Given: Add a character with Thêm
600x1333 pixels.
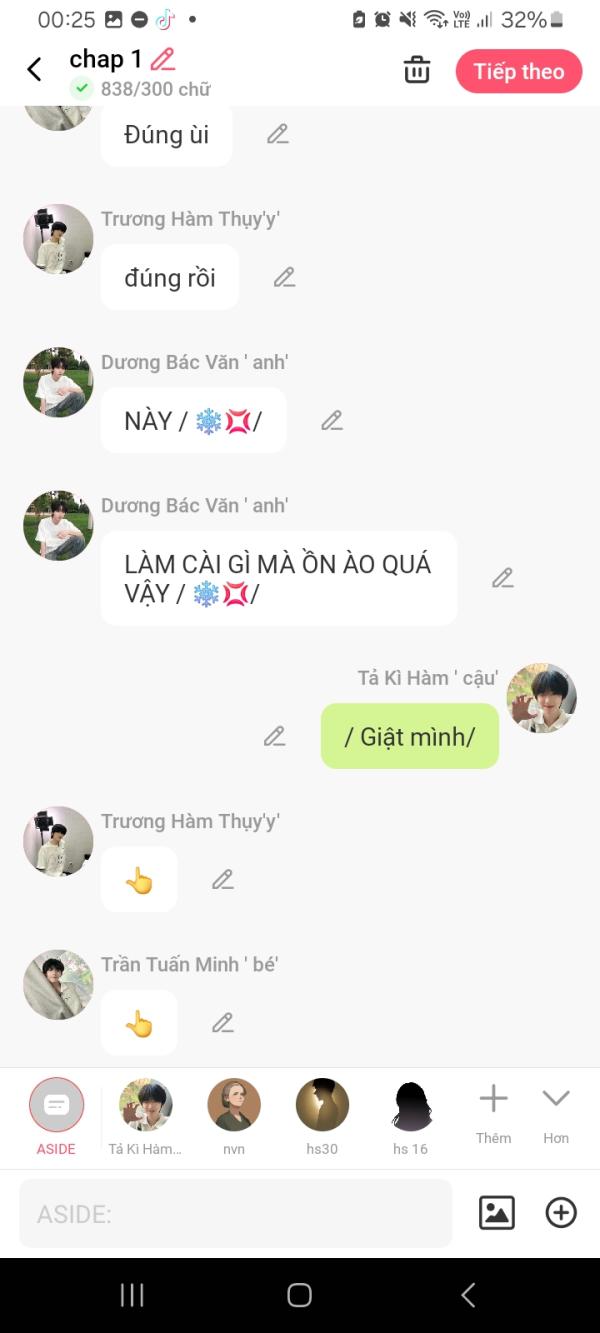Looking at the screenshot, I should (x=493, y=1113).
